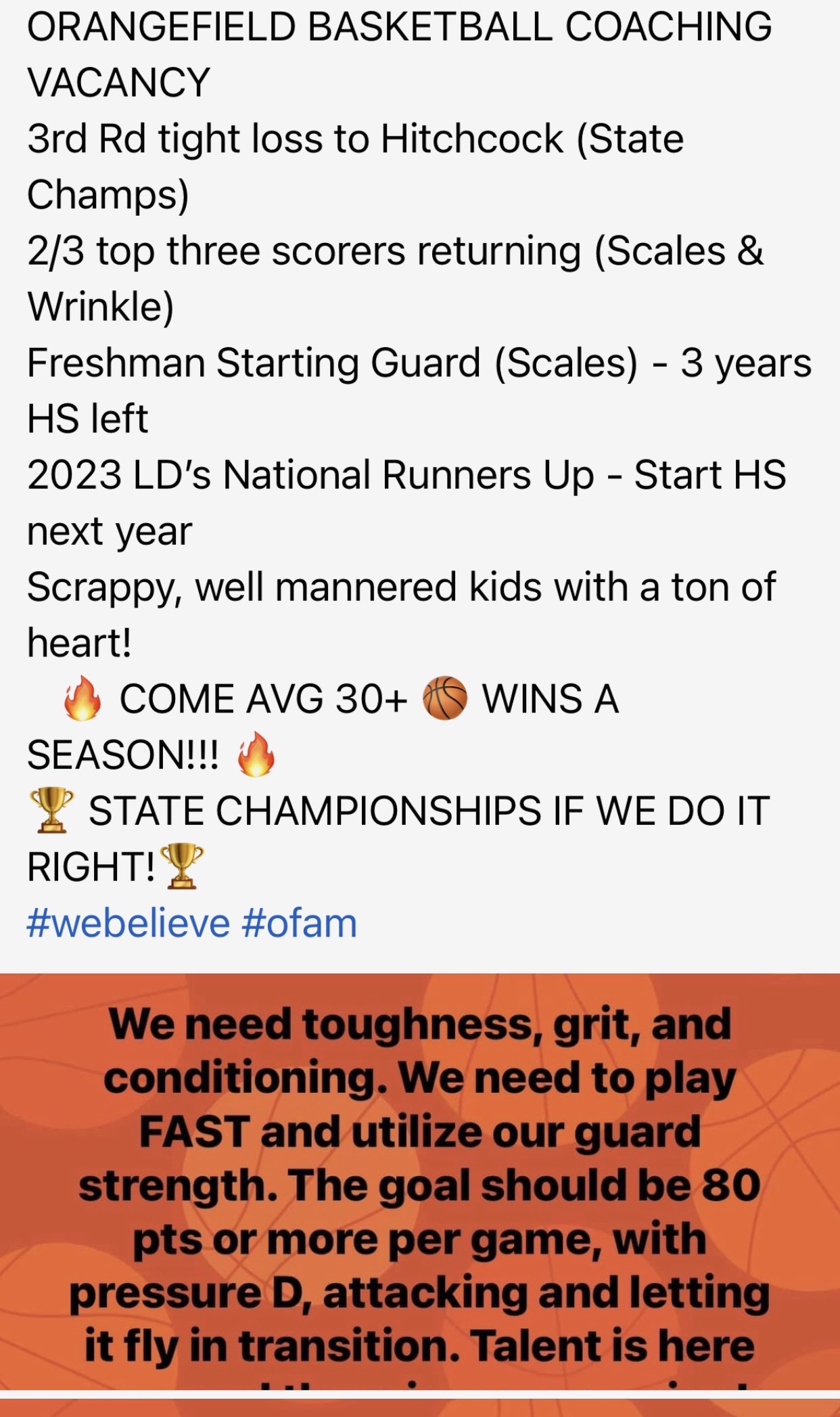Open the orange text image in the post
Viewport: 840px width, 1417px height.
[x=420, y=1181]
